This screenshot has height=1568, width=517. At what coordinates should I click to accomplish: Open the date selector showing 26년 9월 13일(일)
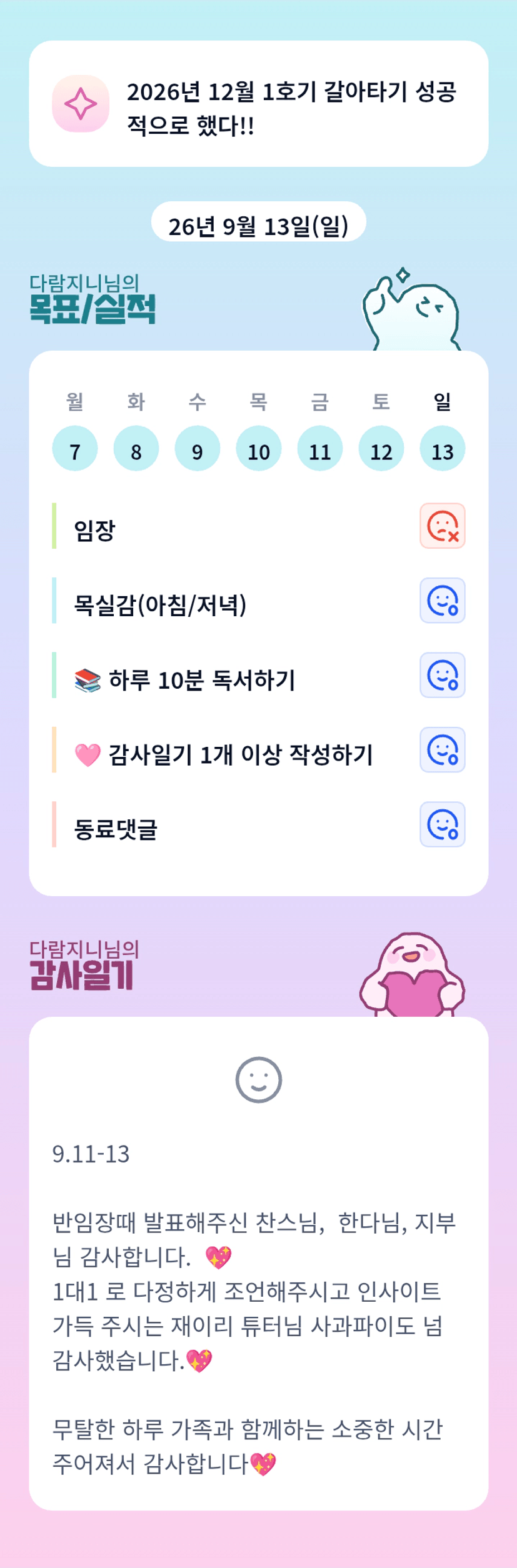pos(258,222)
